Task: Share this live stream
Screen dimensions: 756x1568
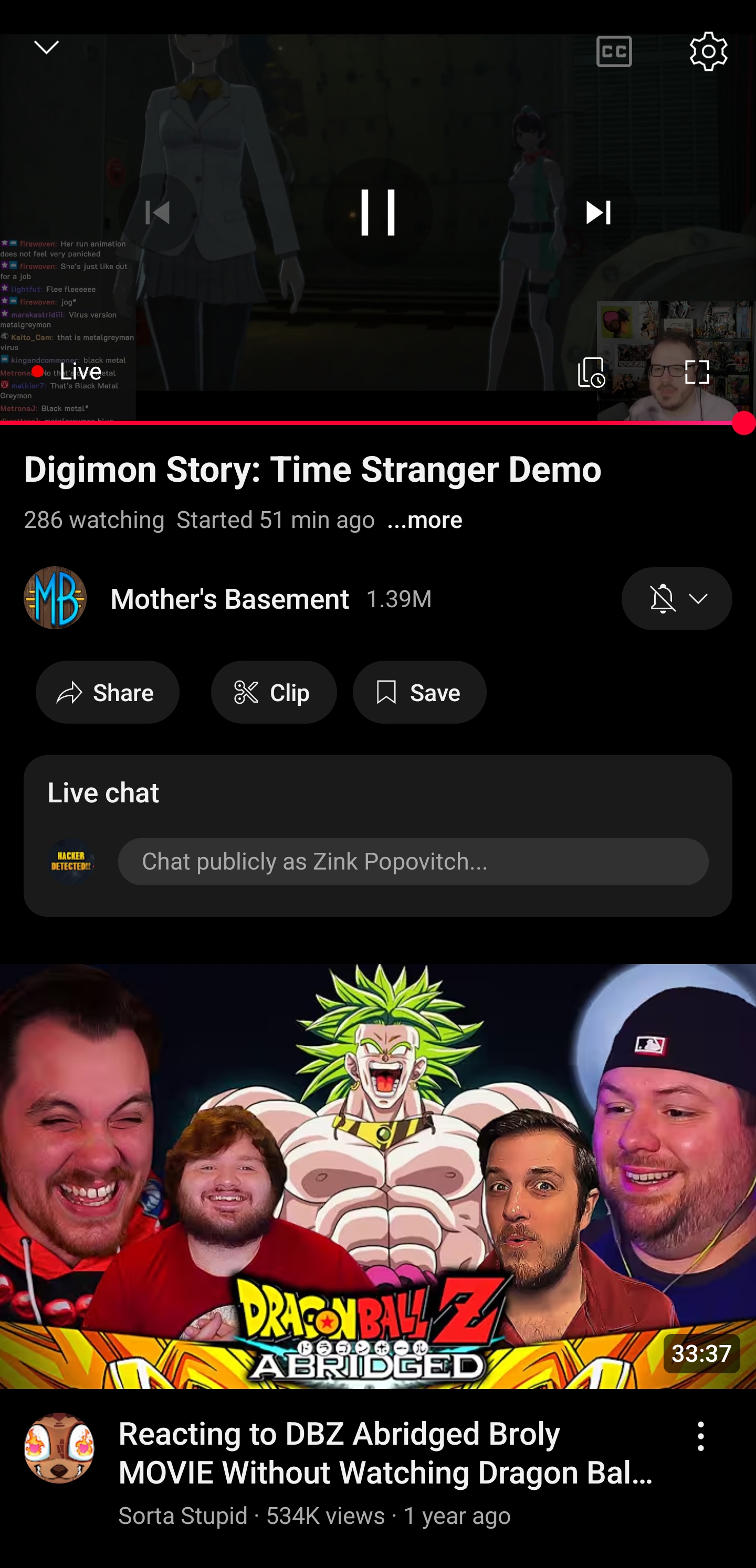Action: [x=107, y=692]
